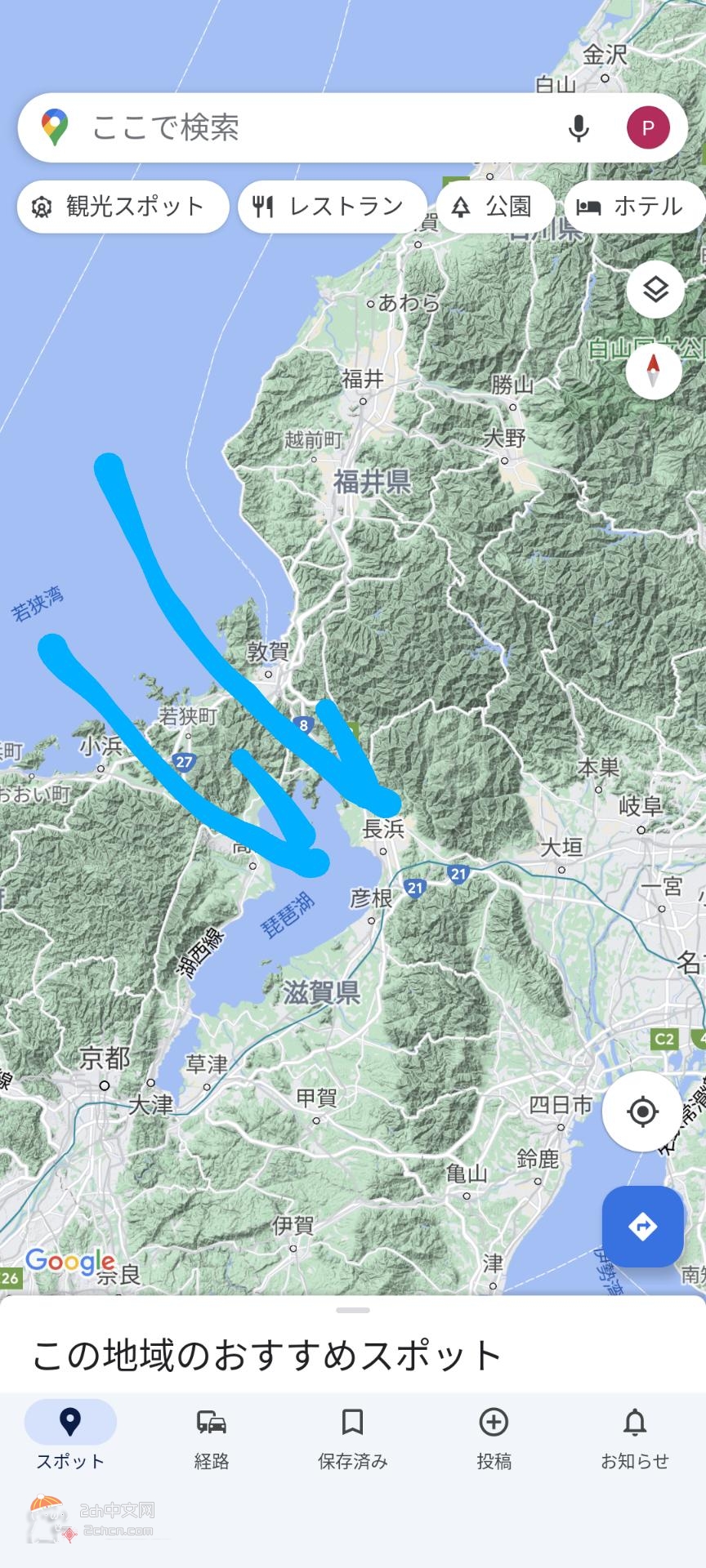
Task: Select the 観光スポット chip
Action: [x=123, y=207]
